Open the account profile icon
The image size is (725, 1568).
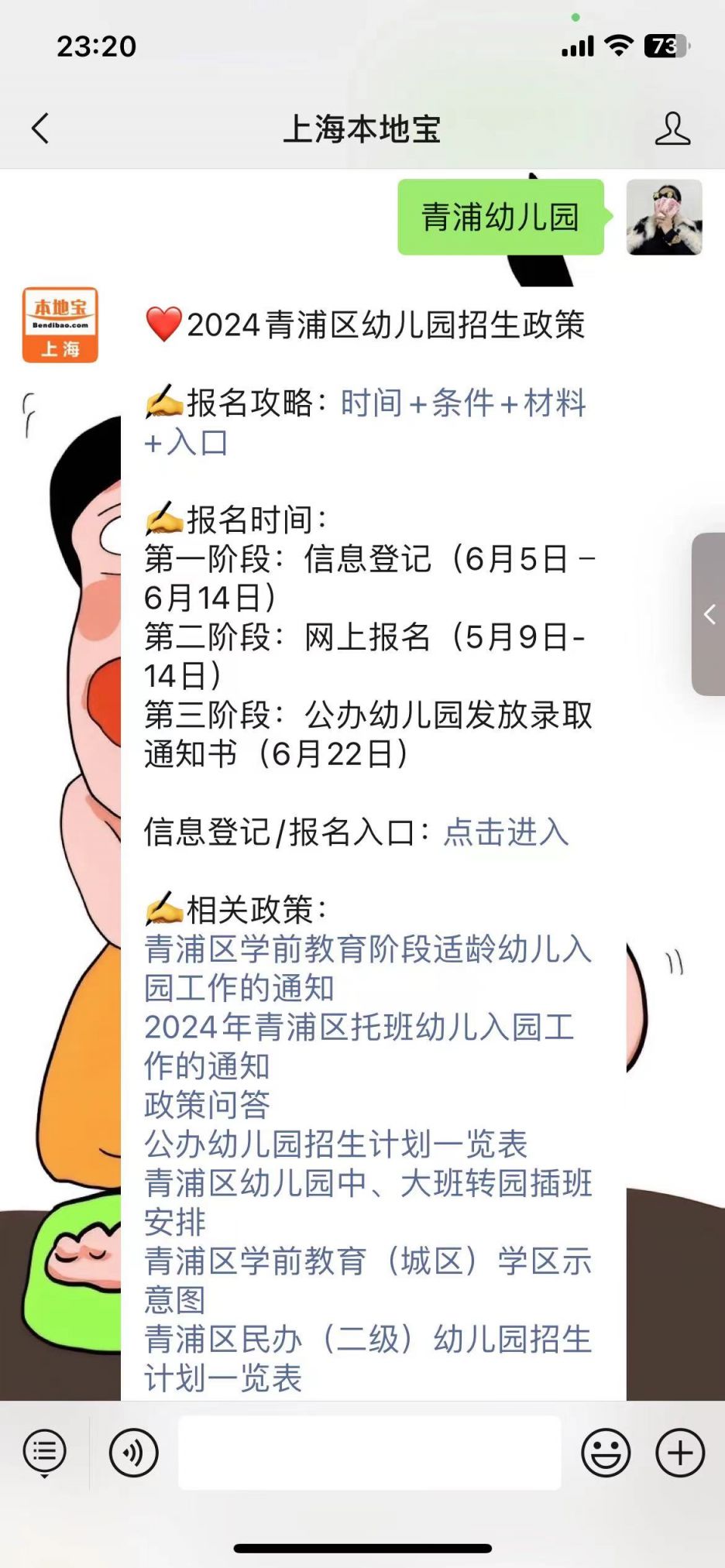tap(672, 129)
